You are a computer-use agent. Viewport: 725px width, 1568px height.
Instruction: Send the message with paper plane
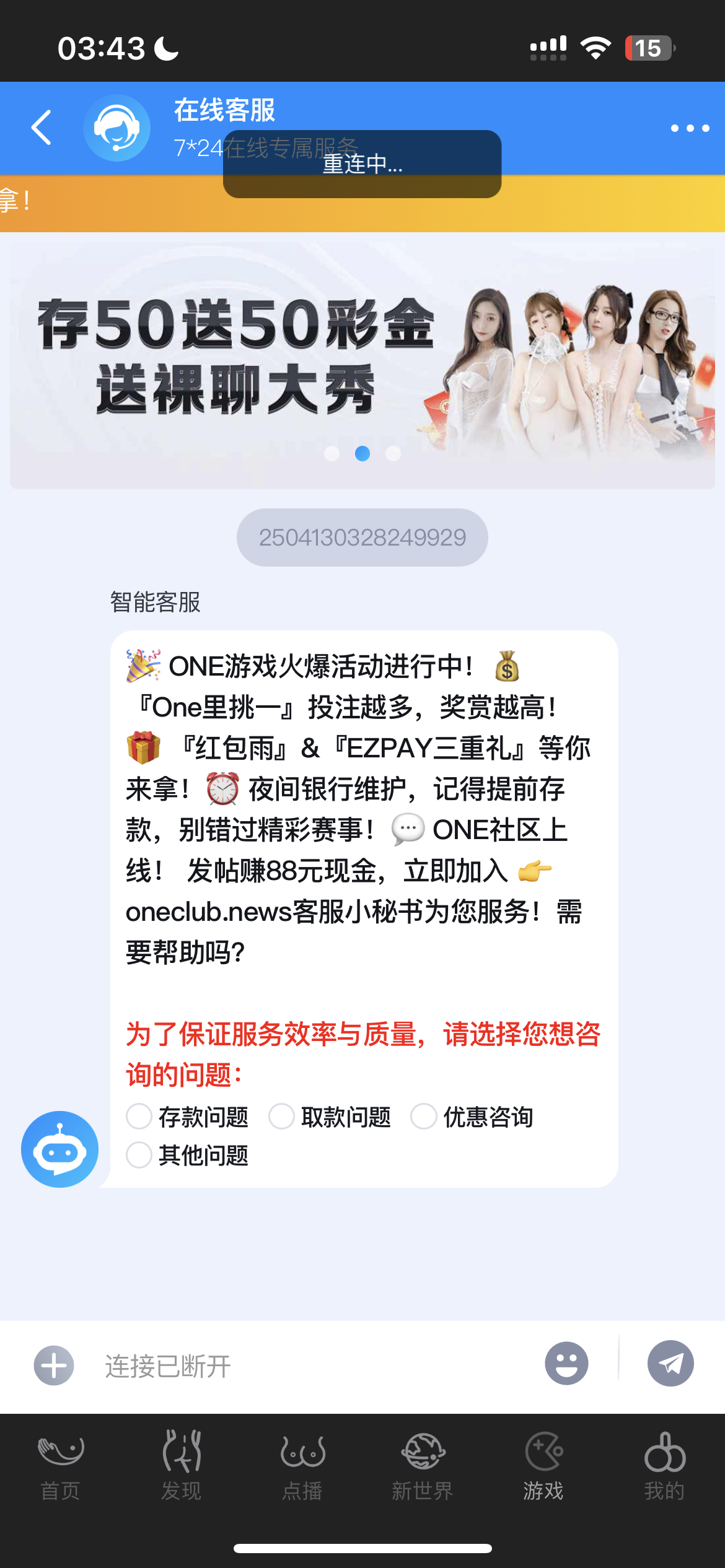pyautogui.click(x=670, y=1364)
